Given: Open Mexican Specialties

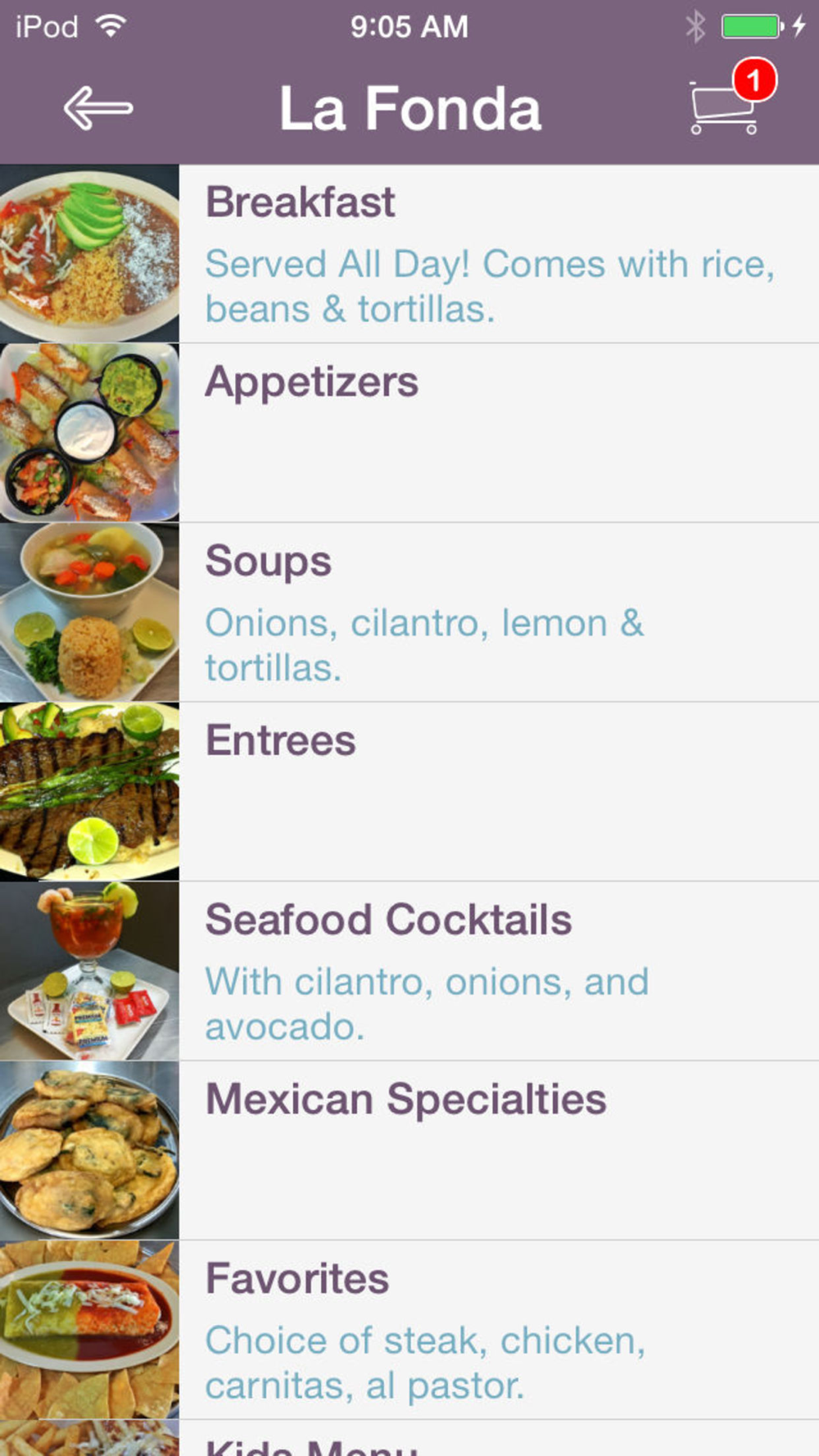Looking at the screenshot, I should 409,1151.
